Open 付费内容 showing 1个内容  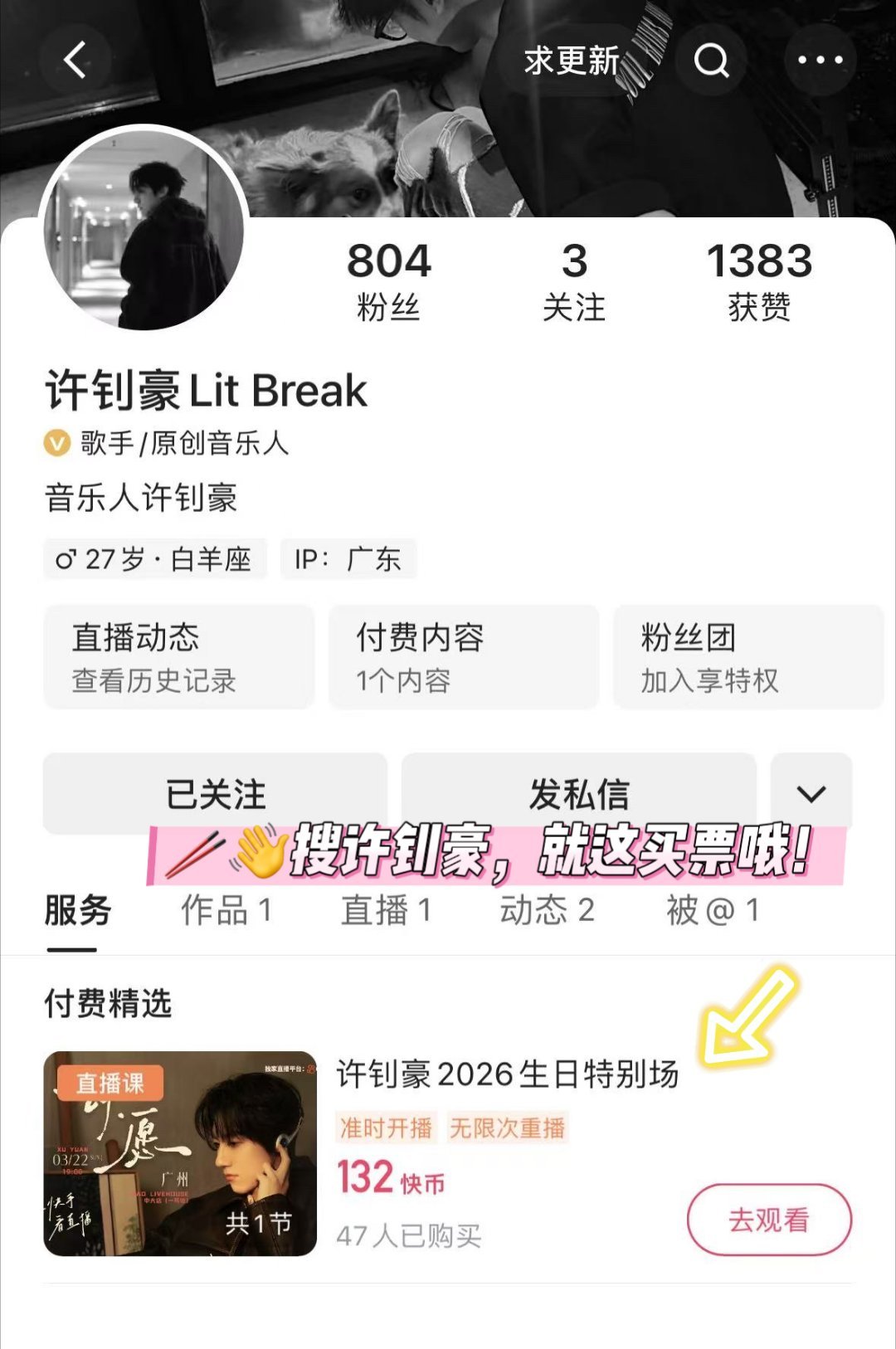click(x=461, y=657)
